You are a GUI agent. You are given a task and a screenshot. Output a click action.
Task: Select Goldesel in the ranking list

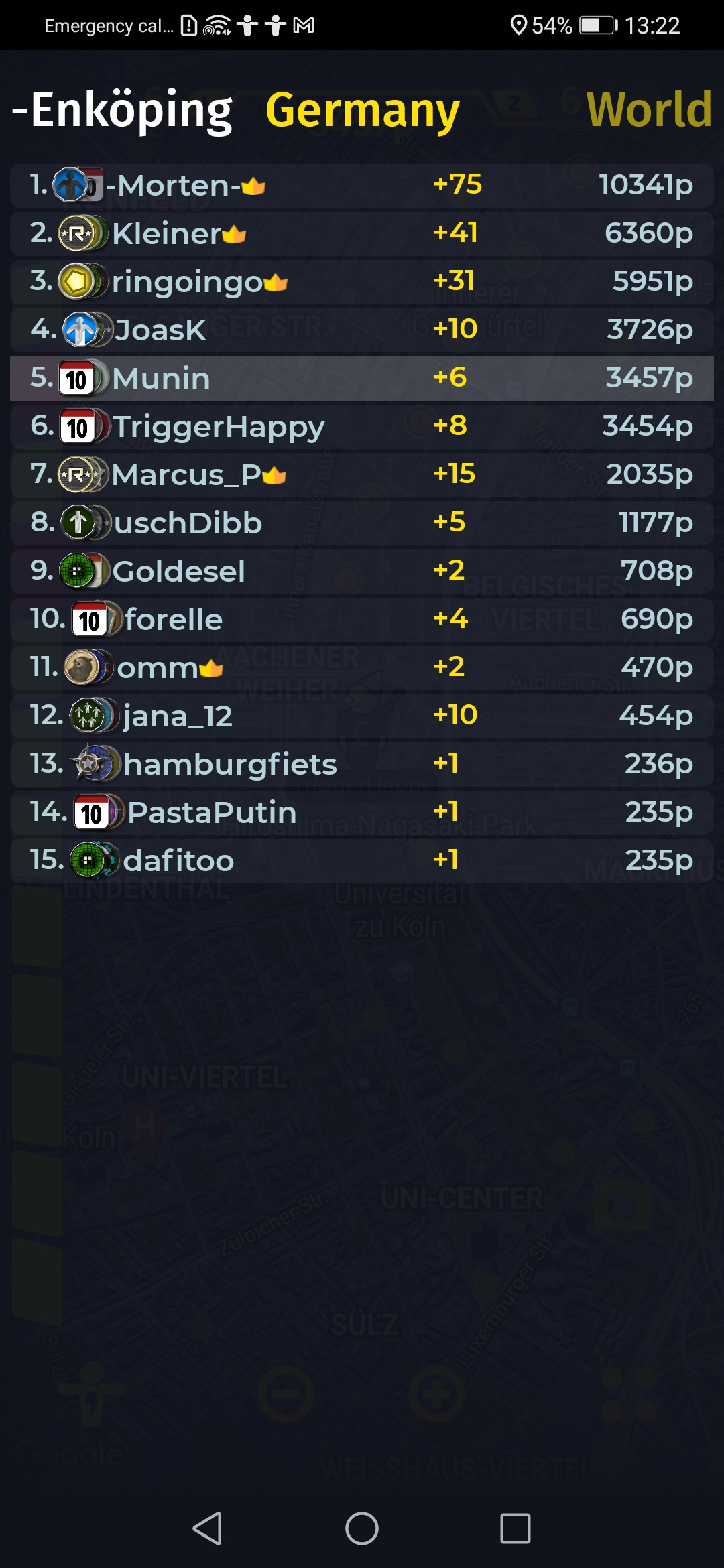click(x=362, y=571)
